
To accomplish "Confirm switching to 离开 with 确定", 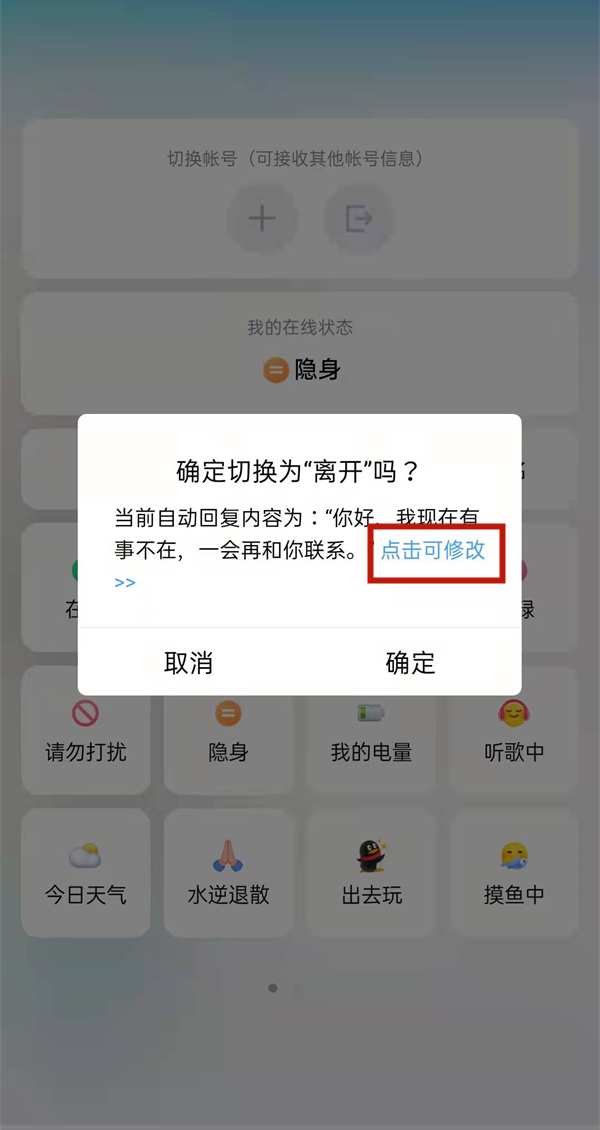I will (x=410, y=662).
